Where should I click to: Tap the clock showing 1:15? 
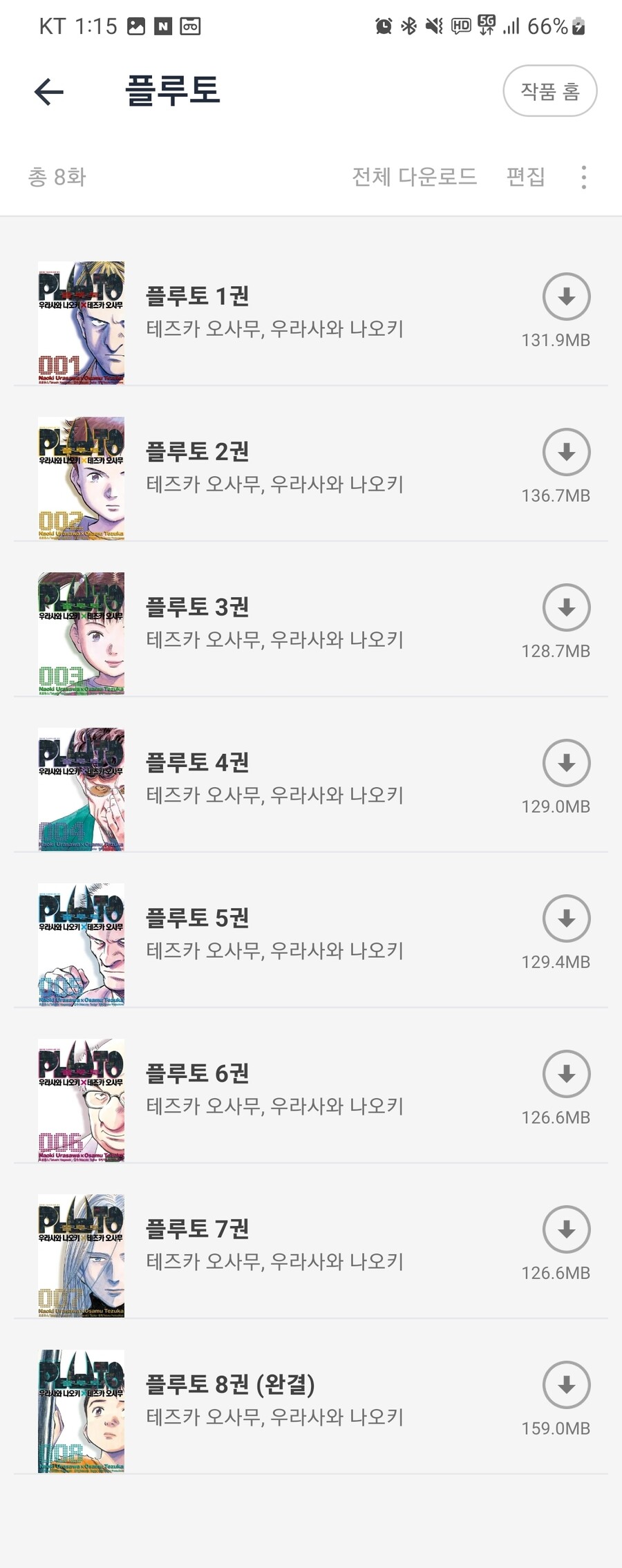[95, 26]
